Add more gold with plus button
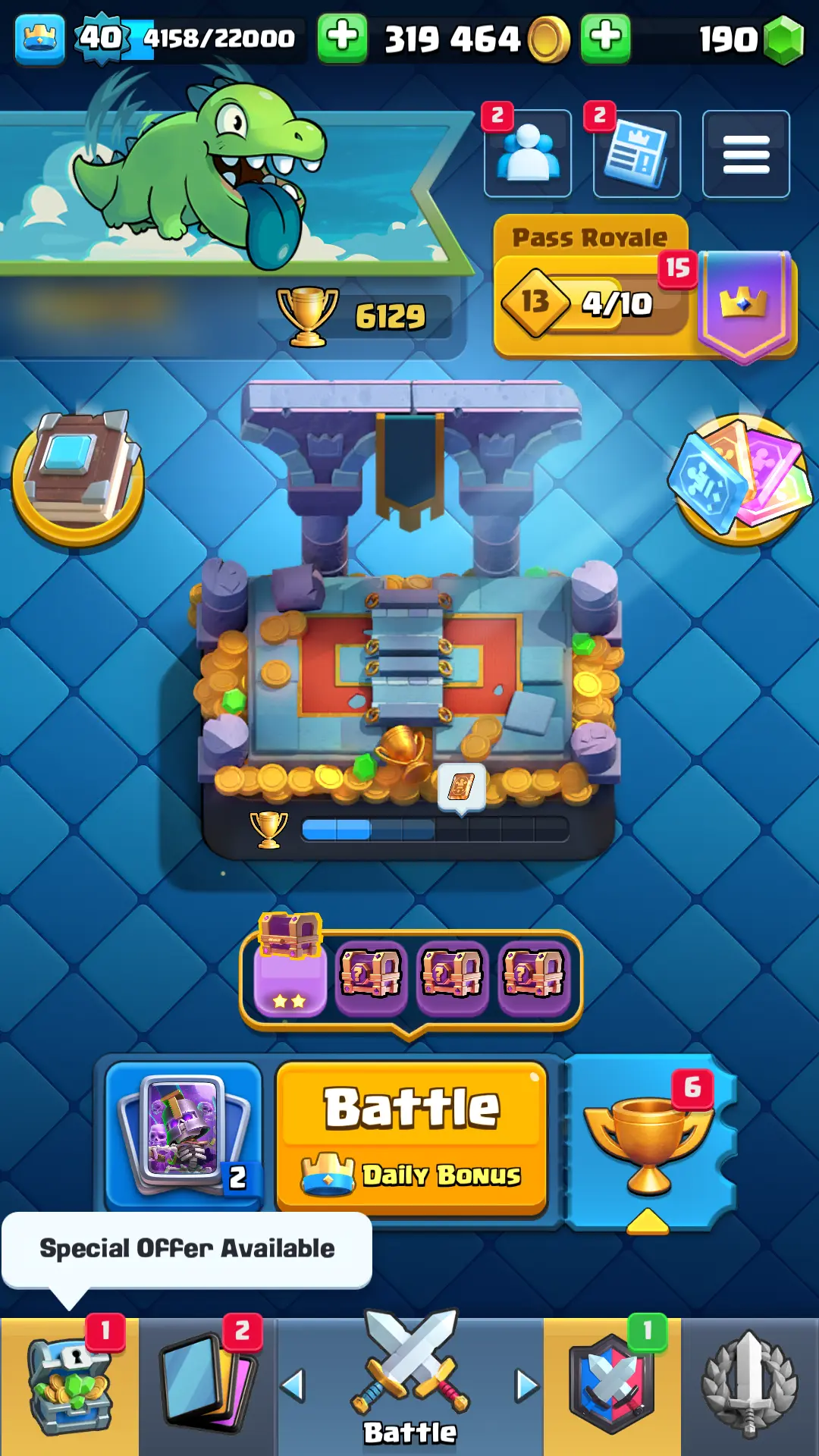Screen dimensions: 819x1456 605,38
